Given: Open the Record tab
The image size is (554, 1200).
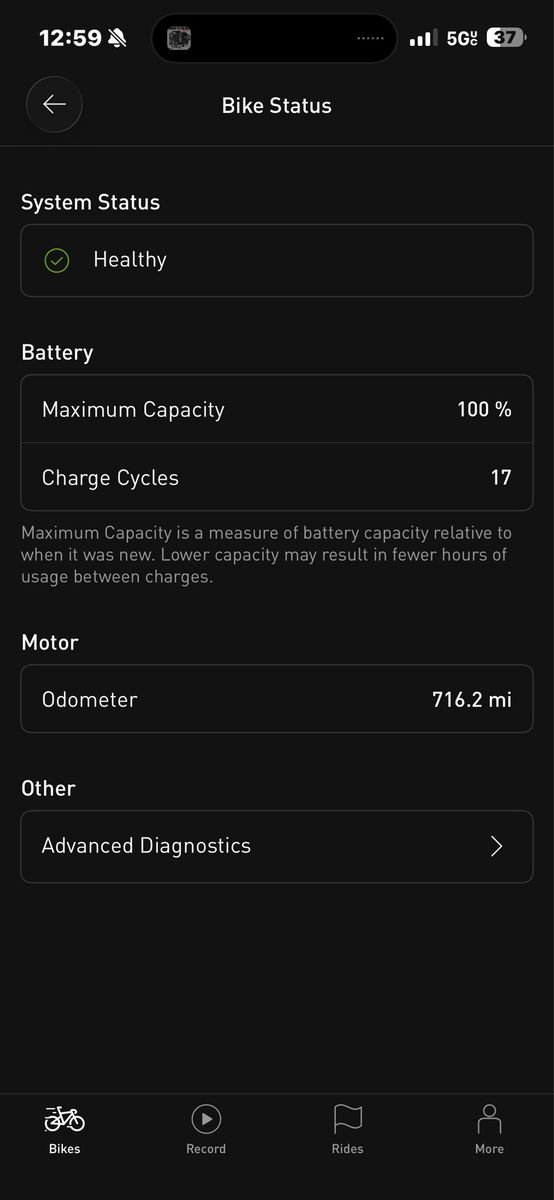Looking at the screenshot, I should (x=206, y=1130).
